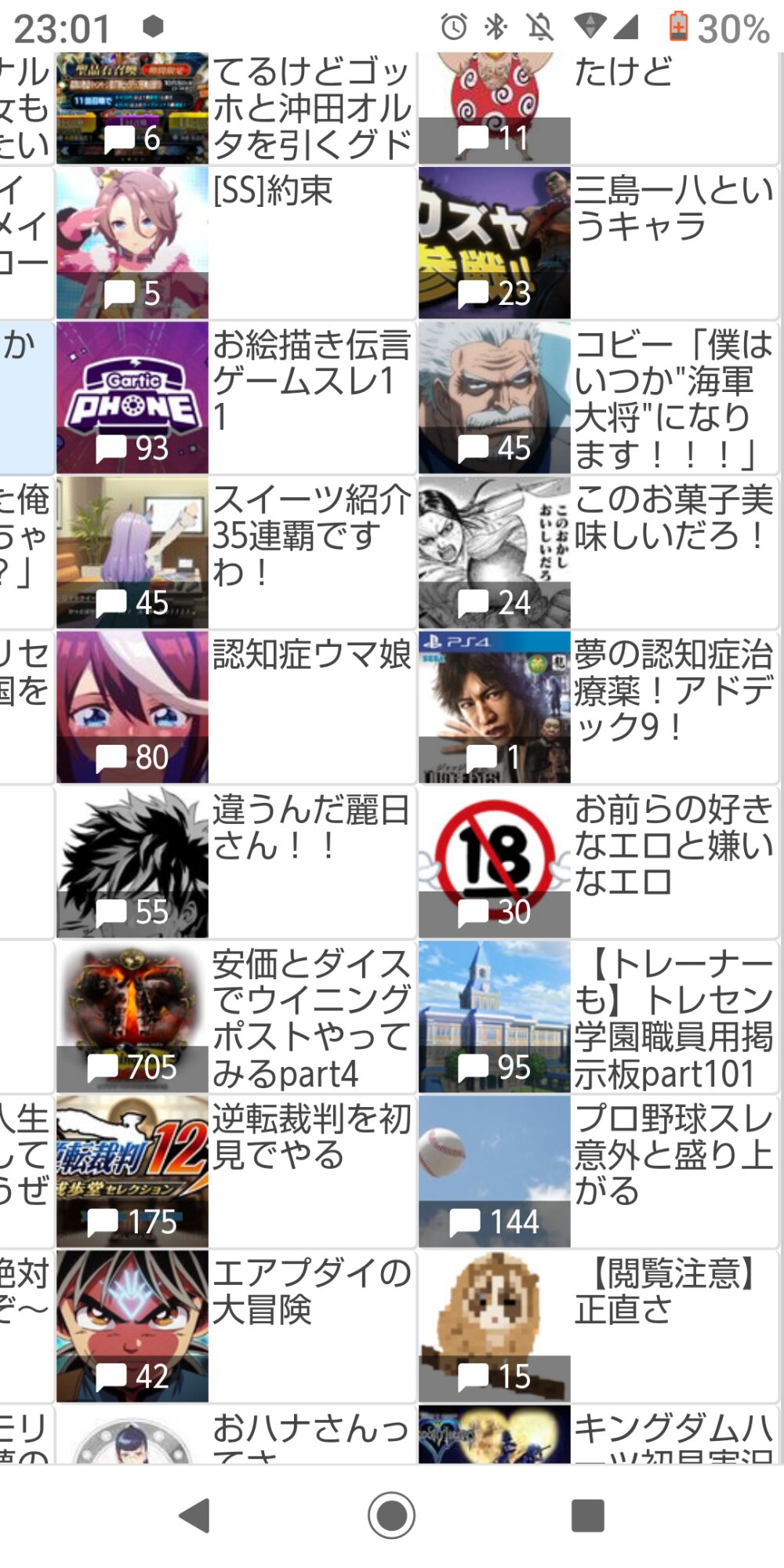Open the コビー「僕はいつか"海軍大将"になります」 thread

[x=598, y=397]
